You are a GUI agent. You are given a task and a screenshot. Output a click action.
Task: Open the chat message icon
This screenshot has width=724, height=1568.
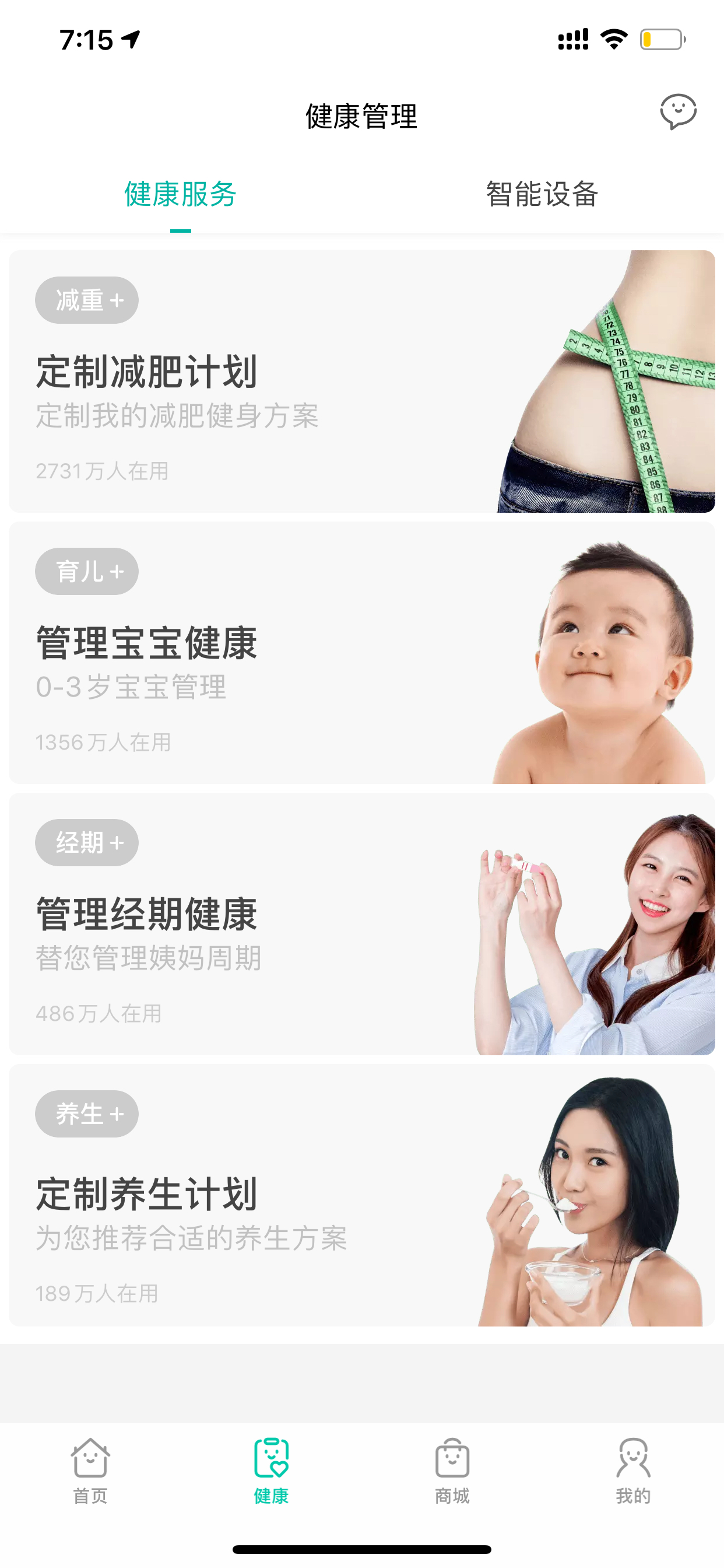click(x=678, y=112)
